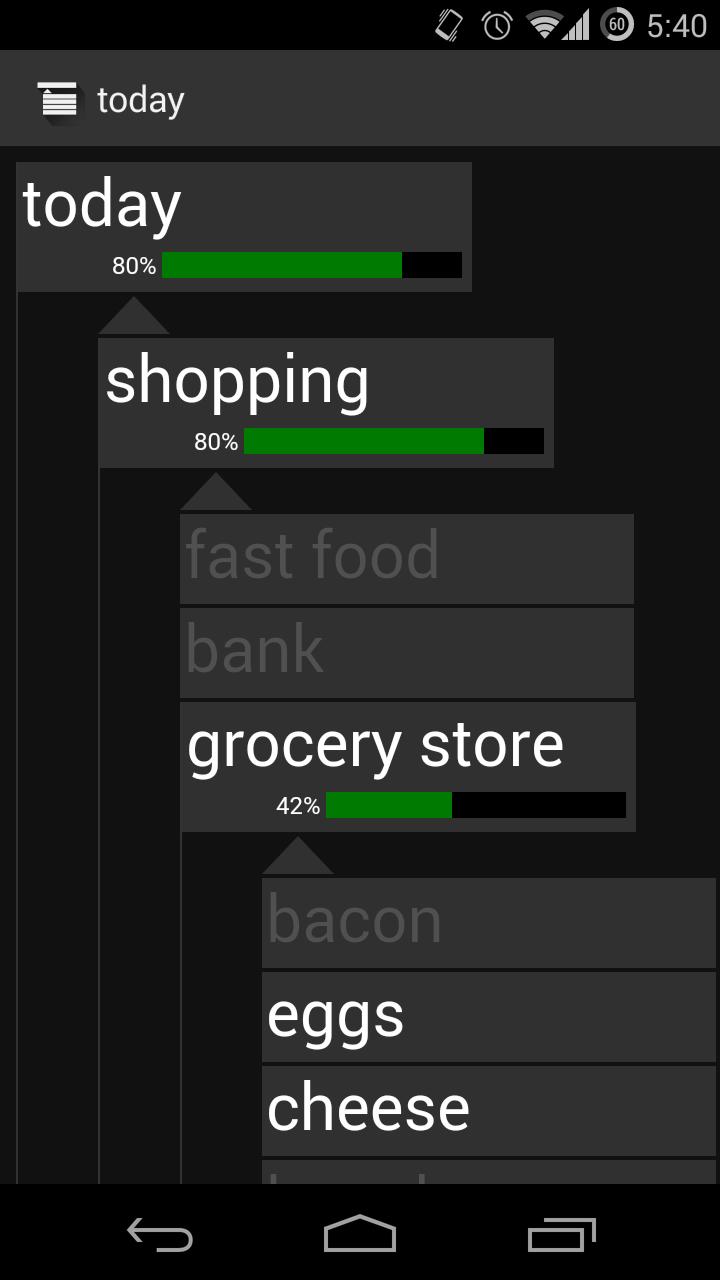The image size is (720, 1280).
Task: Select the 'grocery store' item
Action: tap(407, 766)
